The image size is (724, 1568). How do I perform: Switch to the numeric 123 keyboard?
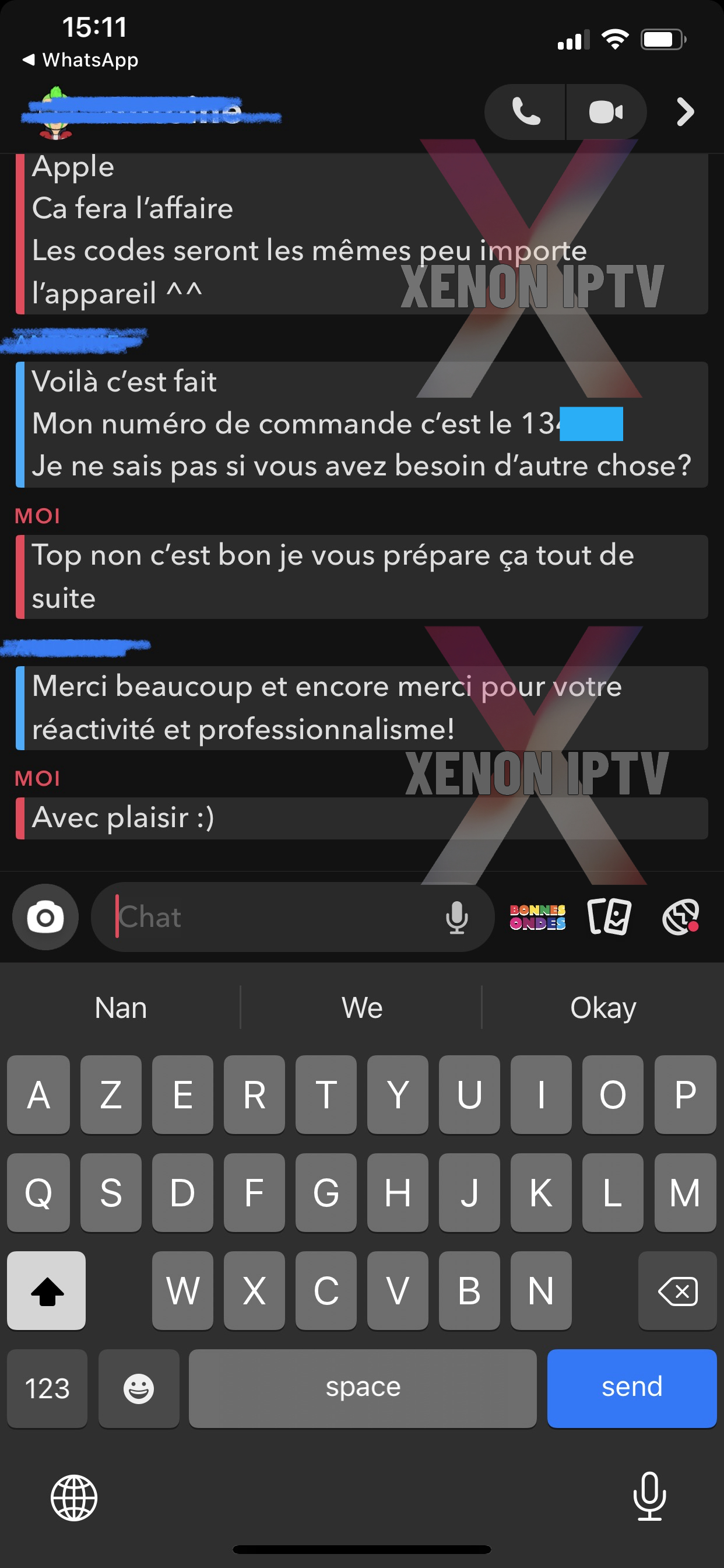click(47, 1388)
